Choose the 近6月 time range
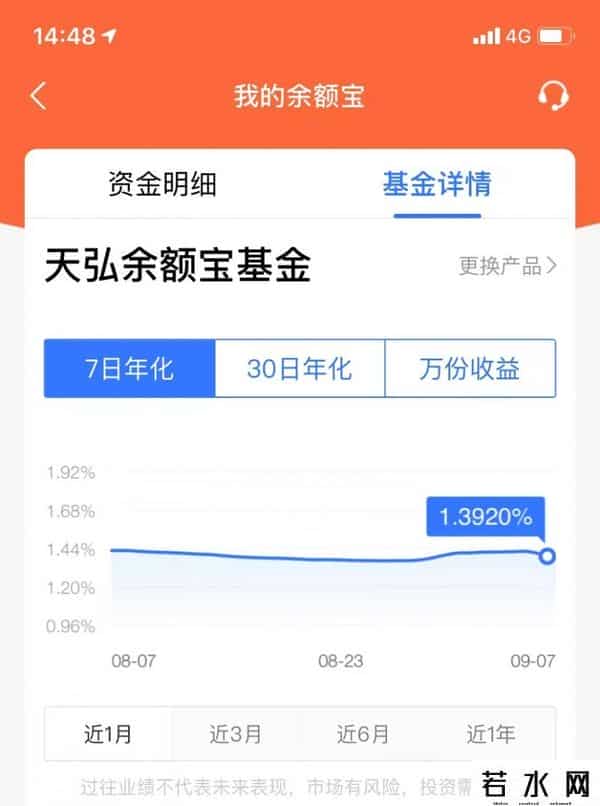This screenshot has width=600, height=806. coord(363,735)
